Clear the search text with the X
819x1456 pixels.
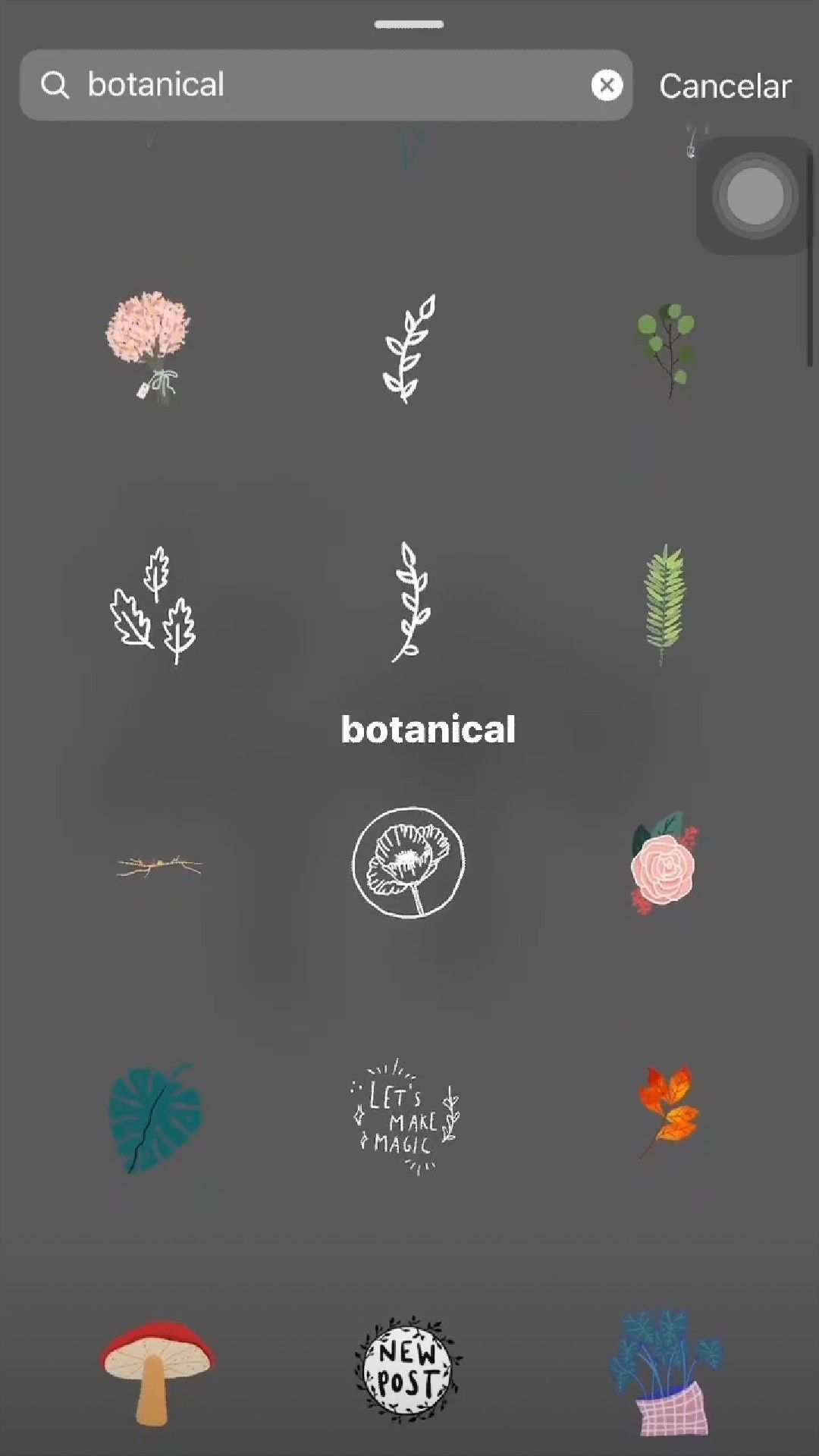[607, 85]
